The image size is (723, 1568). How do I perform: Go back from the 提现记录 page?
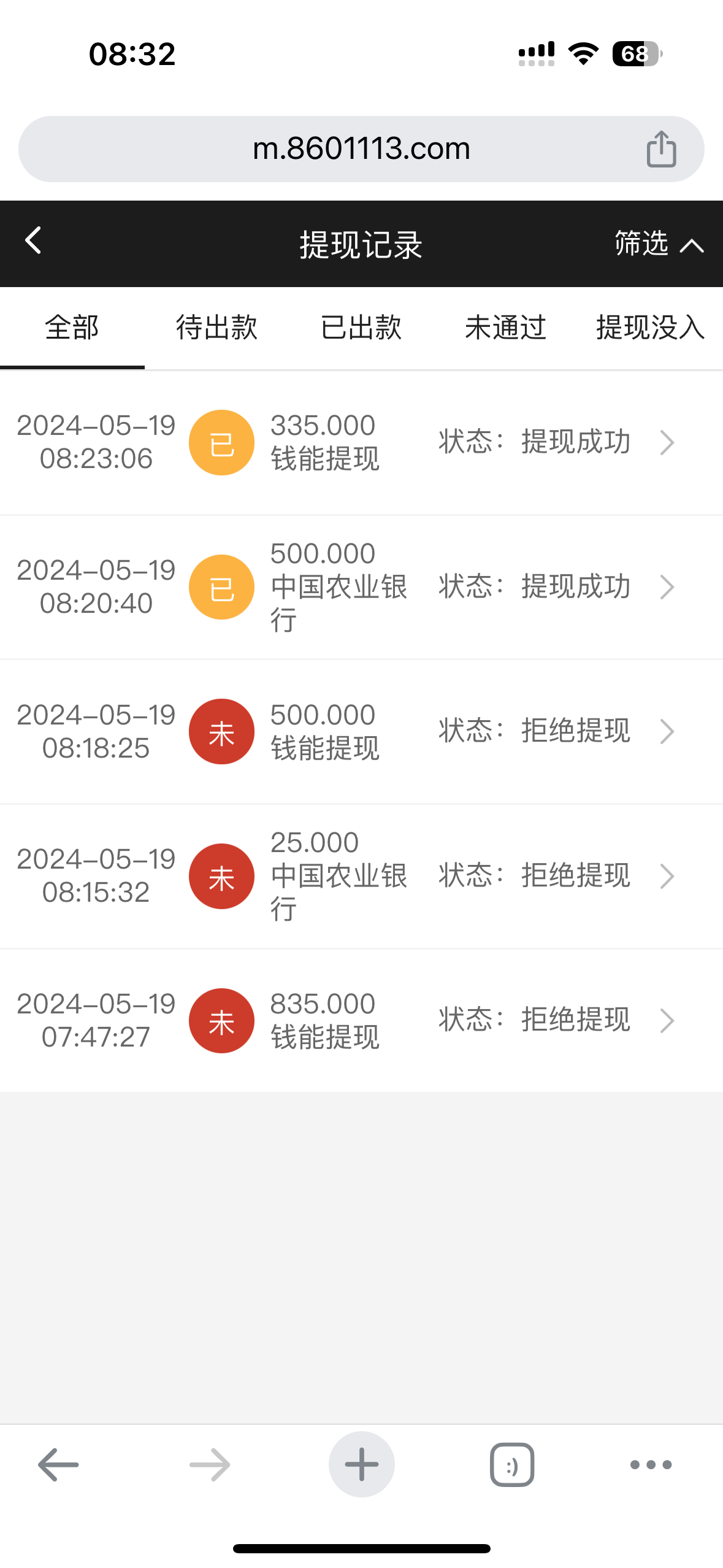[34, 240]
